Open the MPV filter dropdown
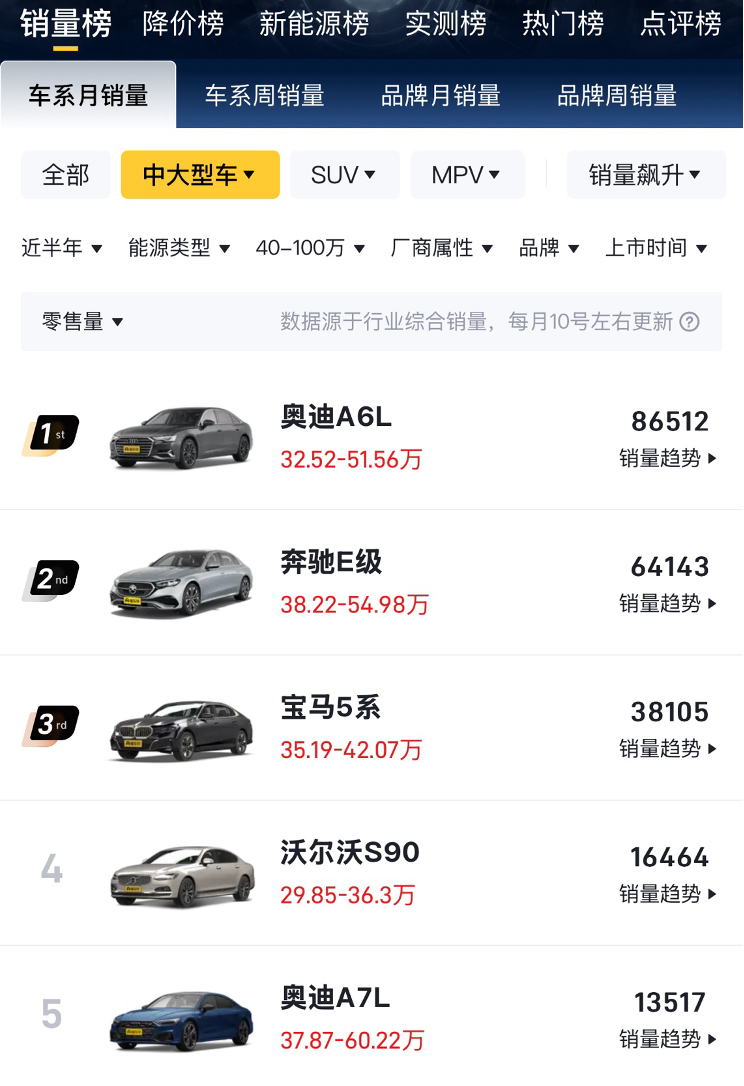The image size is (744, 1086). [x=467, y=175]
